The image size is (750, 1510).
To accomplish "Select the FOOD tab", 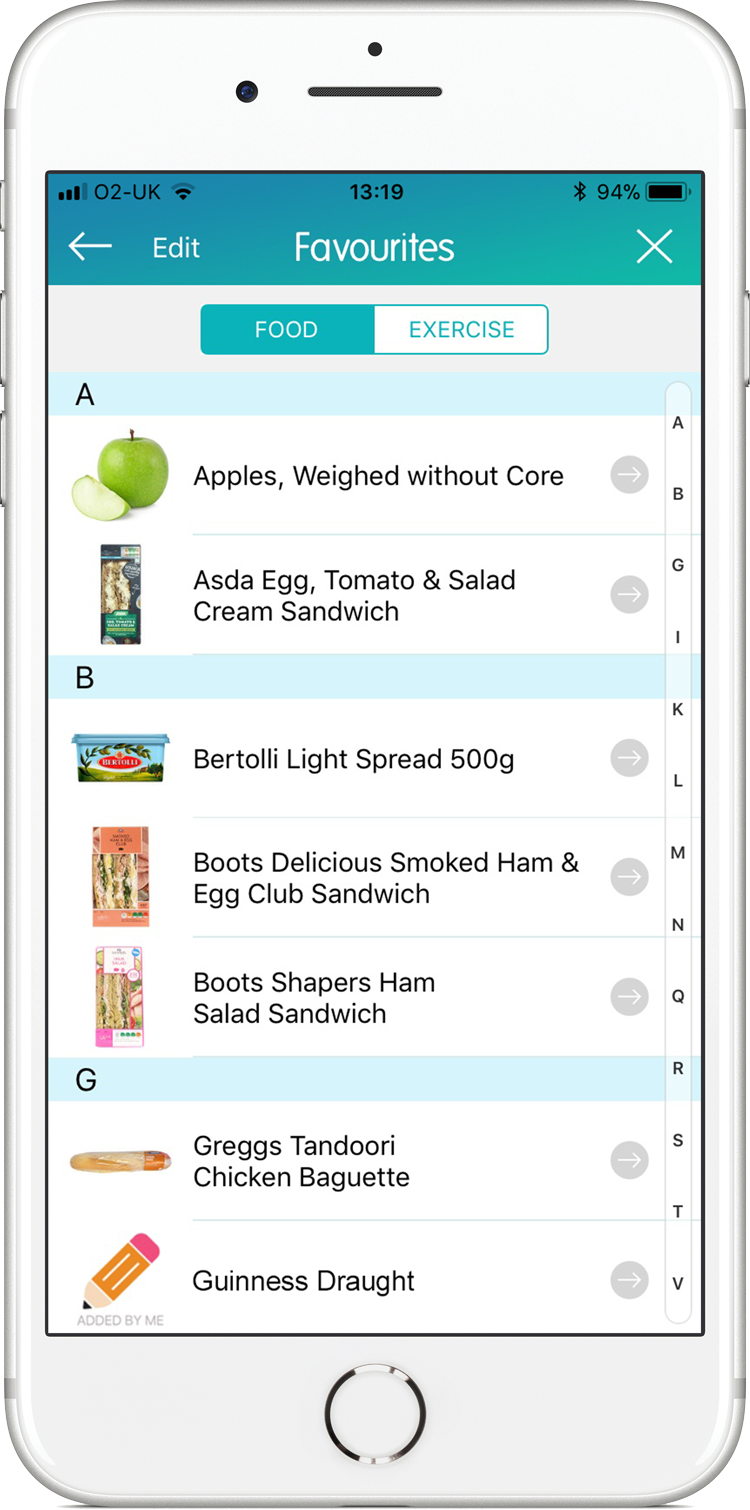I will tap(287, 329).
